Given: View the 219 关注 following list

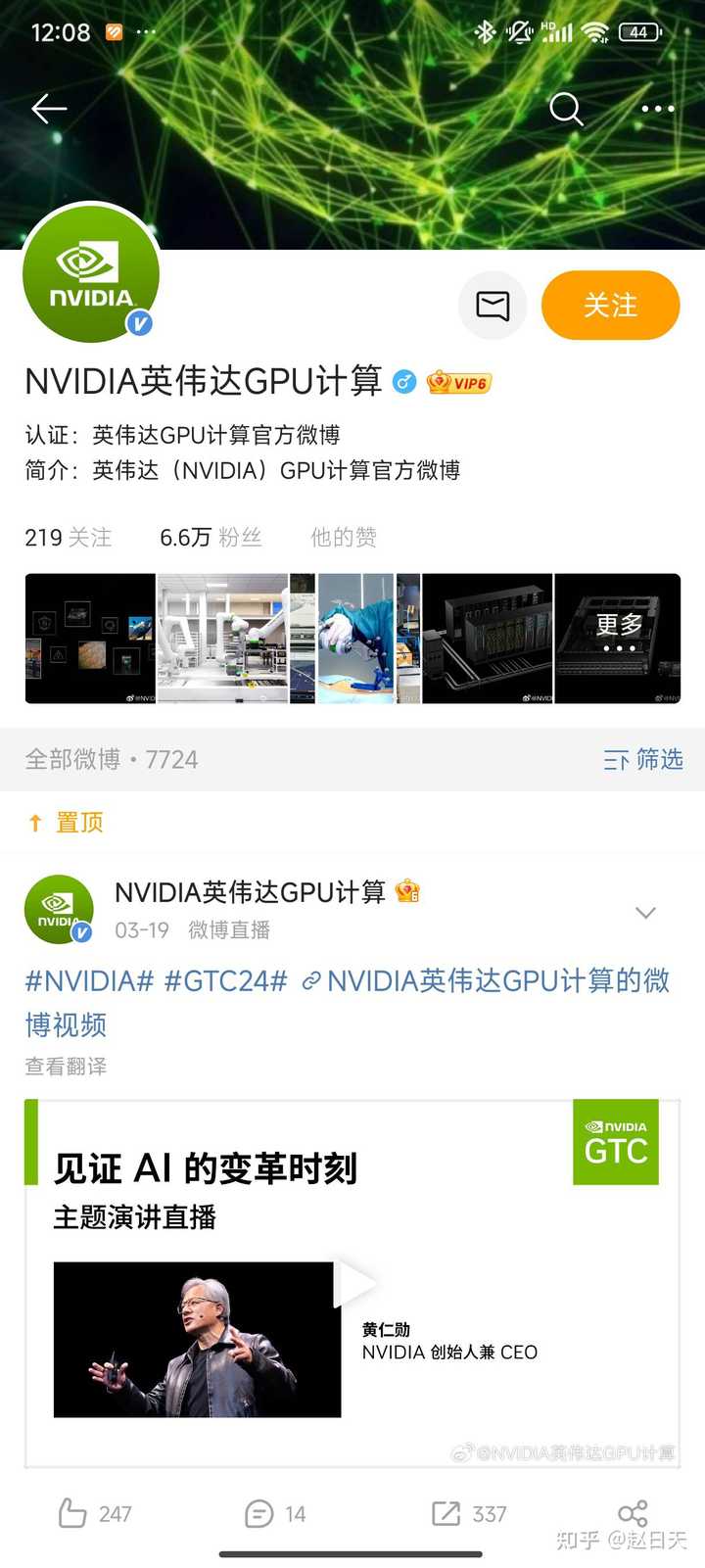Looking at the screenshot, I should [x=68, y=537].
